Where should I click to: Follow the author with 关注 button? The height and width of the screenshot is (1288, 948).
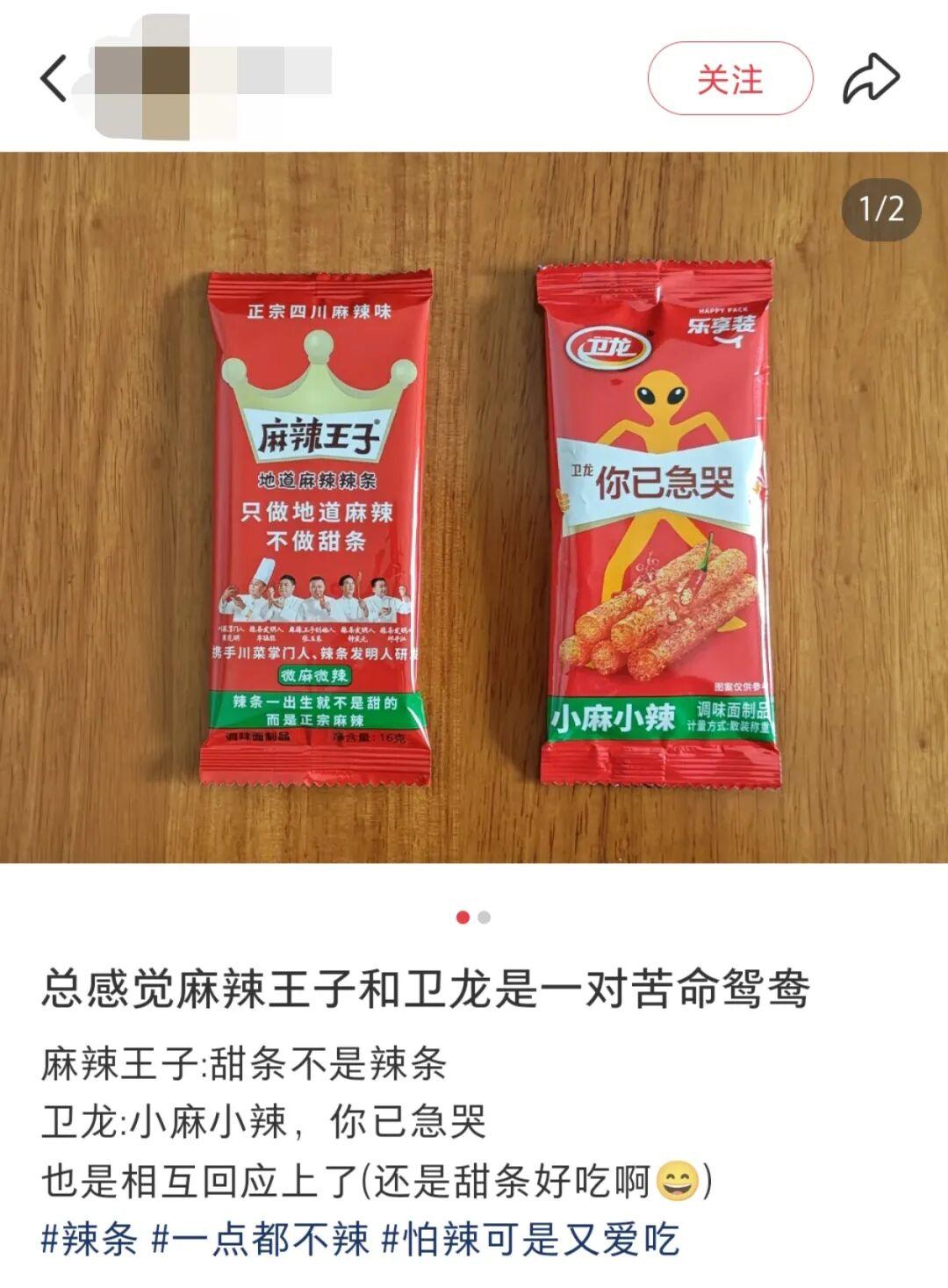tap(730, 78)
